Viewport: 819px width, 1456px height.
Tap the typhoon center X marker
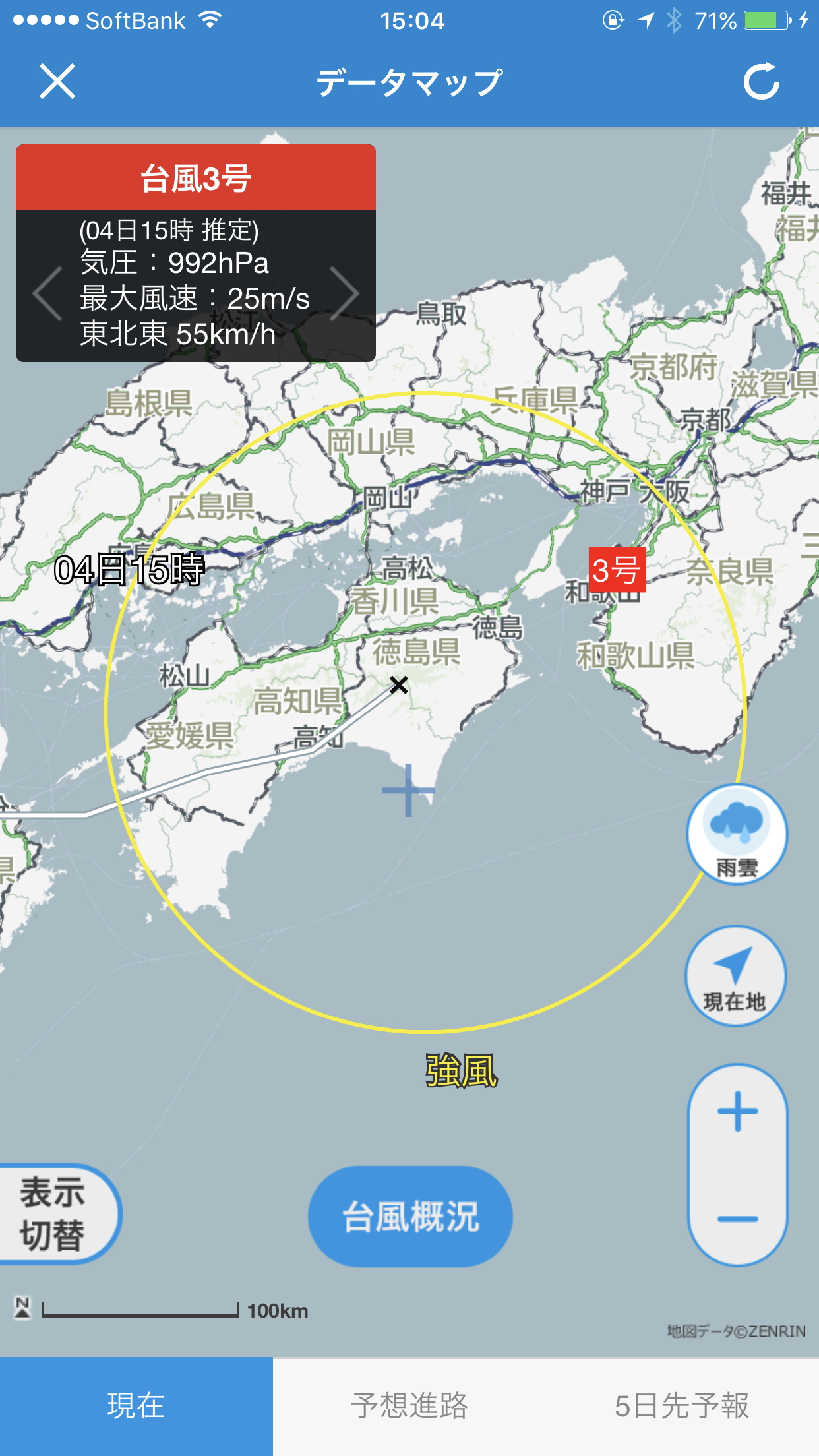point(398,686)
